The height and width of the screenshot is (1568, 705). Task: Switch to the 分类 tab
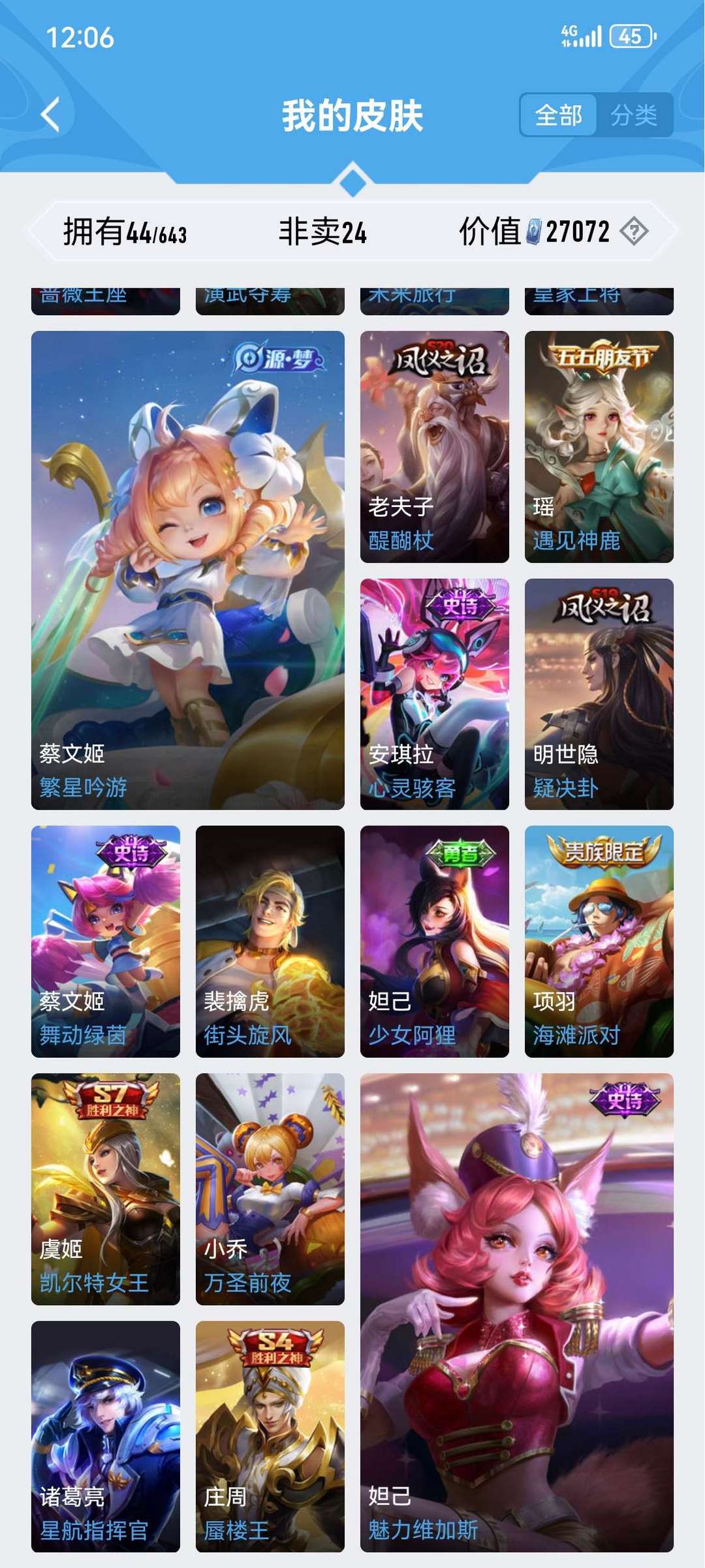[634, 115]
